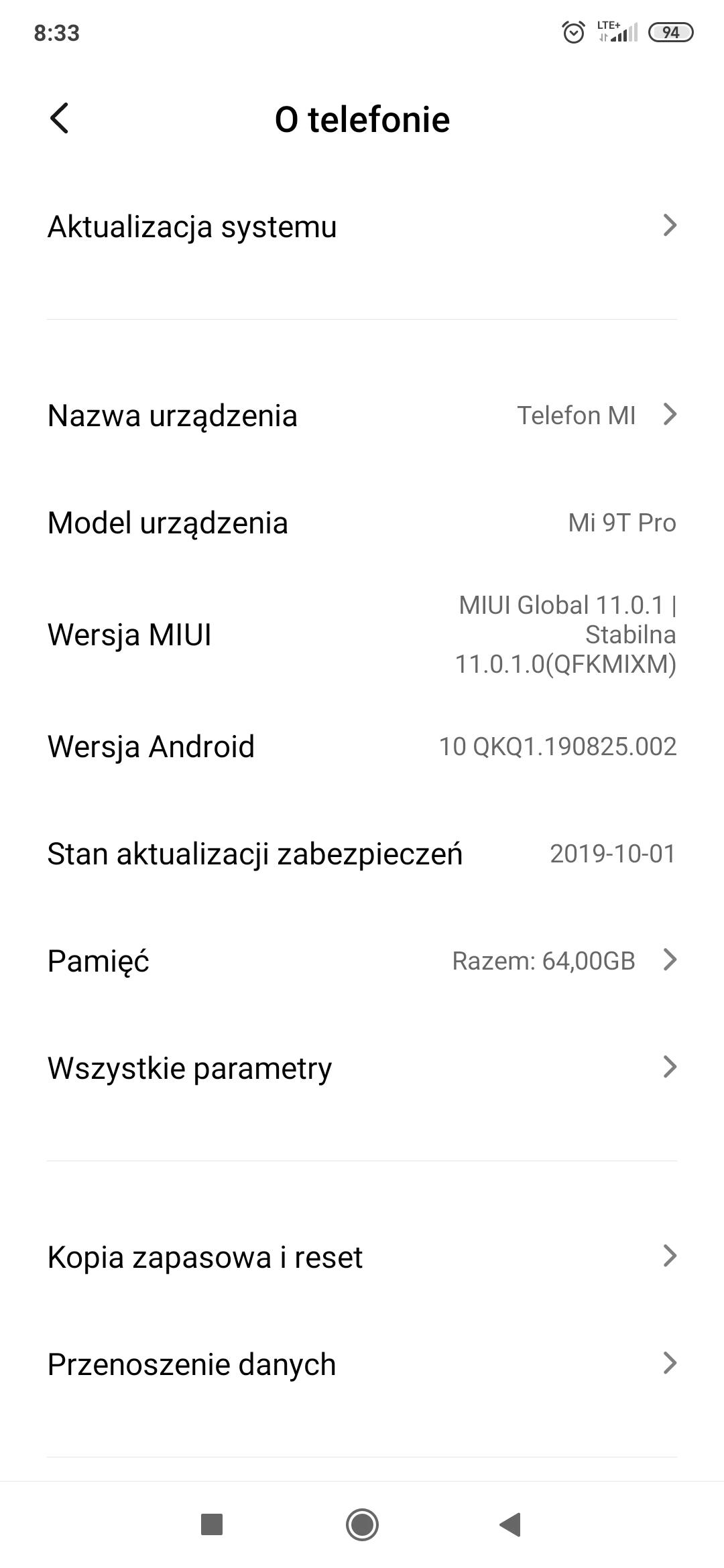Viewport: 724px width, 1568px height.
Task: Open Nazwa urządzenia setting
Action: click(x=362, y=415)
